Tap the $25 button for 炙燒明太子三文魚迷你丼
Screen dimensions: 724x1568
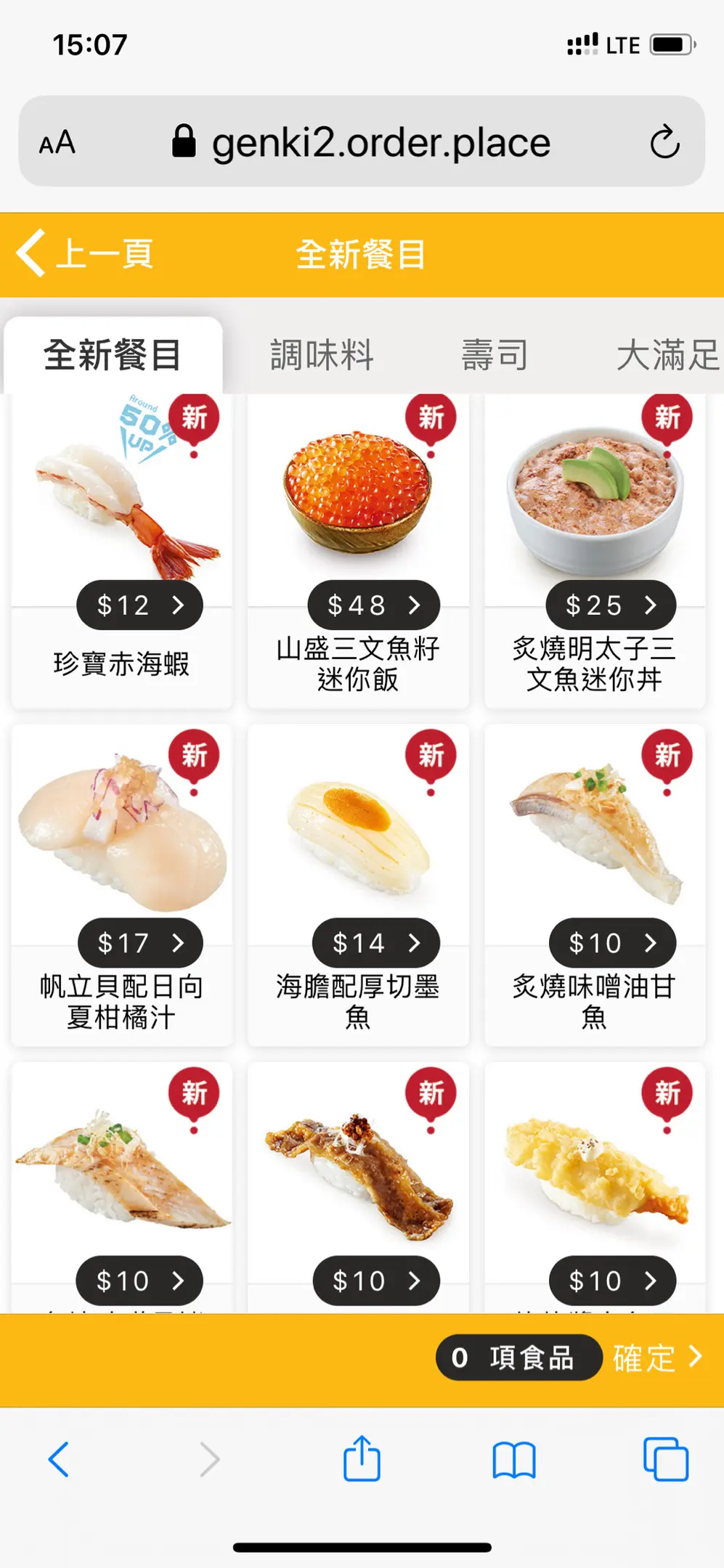[611, 605]
